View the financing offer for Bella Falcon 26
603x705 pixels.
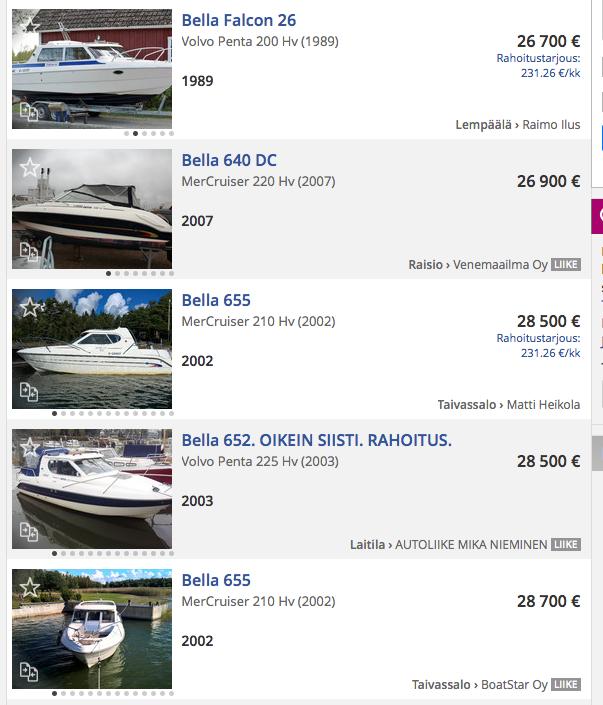click(538, 66)
